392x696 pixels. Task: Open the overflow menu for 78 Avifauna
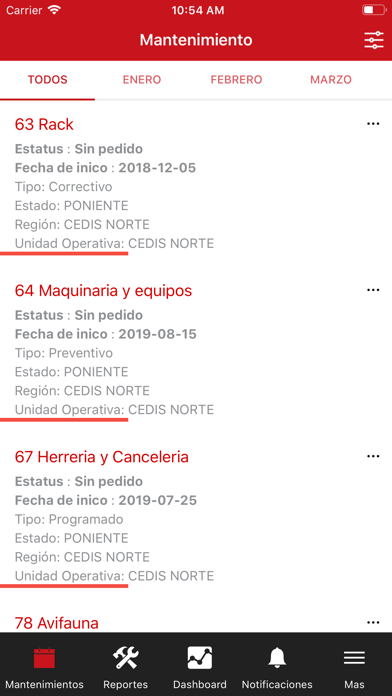coord(373,622)
